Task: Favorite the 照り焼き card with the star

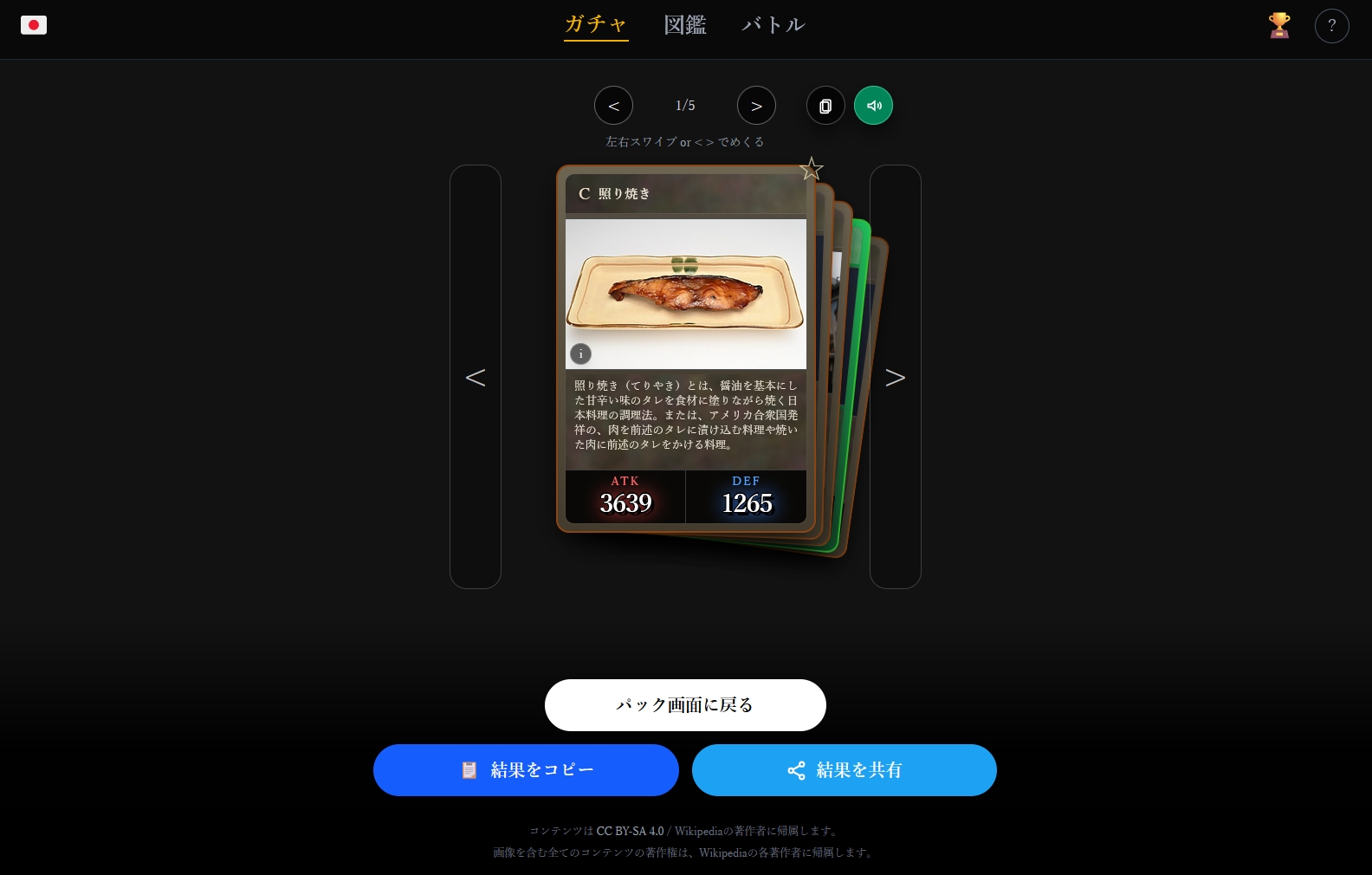Action: [x=811, y=169]
